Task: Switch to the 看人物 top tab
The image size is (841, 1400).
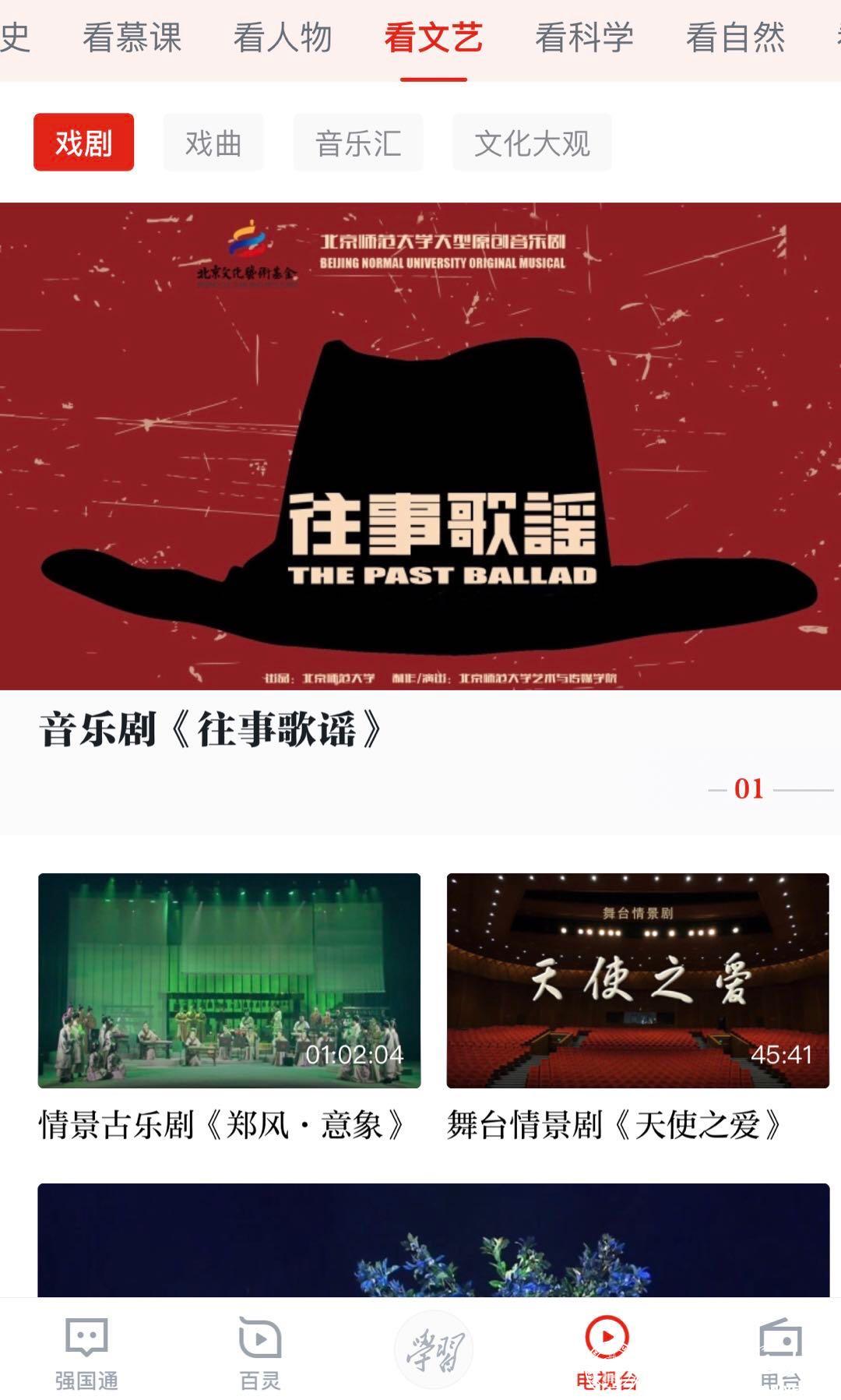Action: (283, 37)
